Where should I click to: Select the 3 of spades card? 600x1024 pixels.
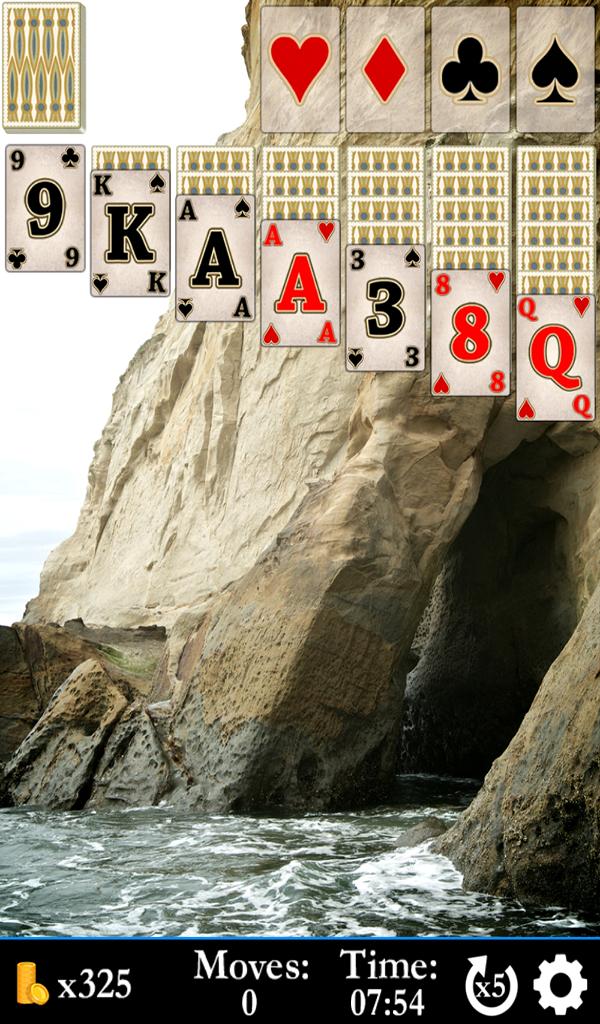[385, 308]
